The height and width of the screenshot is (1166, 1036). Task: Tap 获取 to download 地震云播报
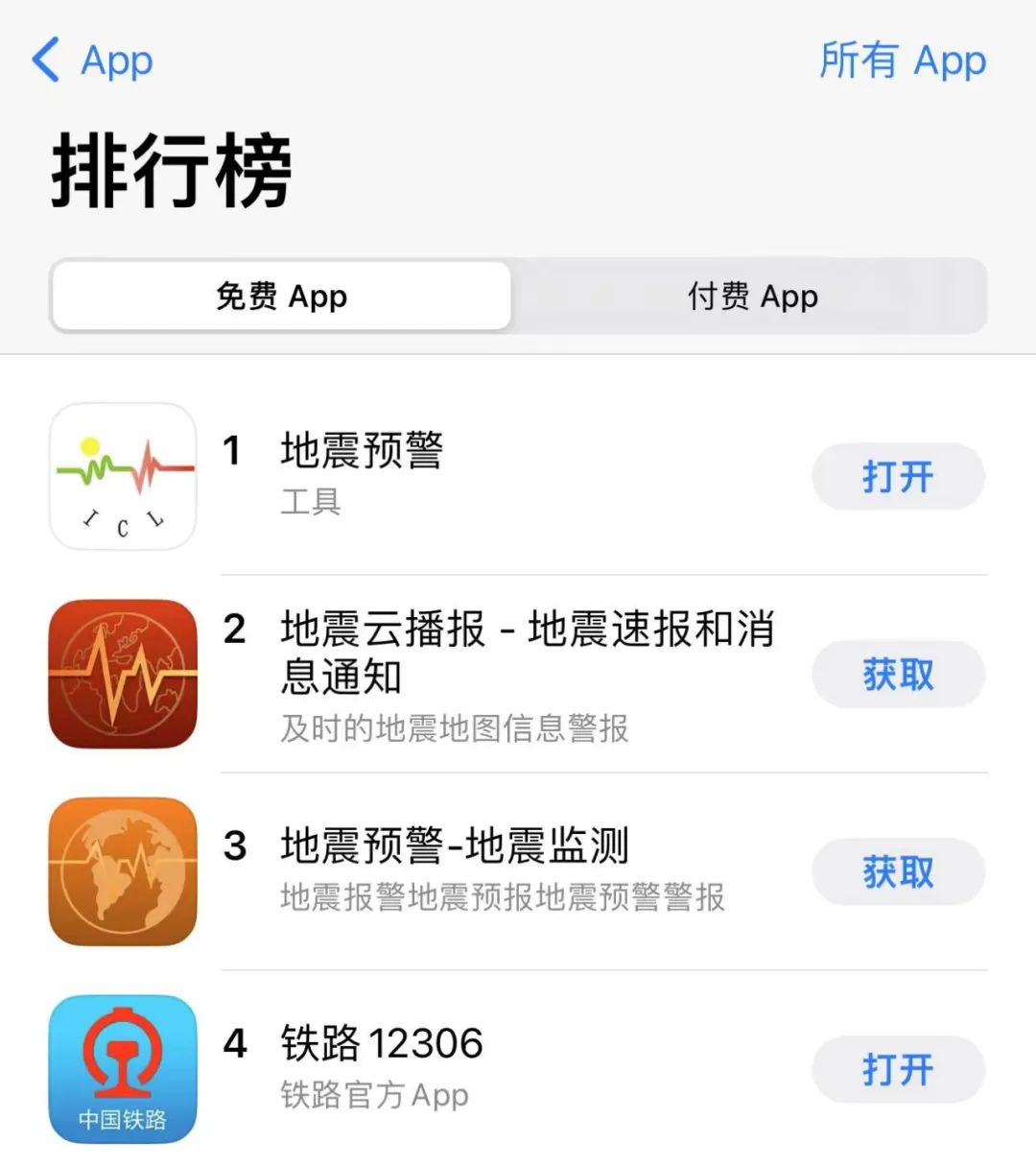(898, 675)
